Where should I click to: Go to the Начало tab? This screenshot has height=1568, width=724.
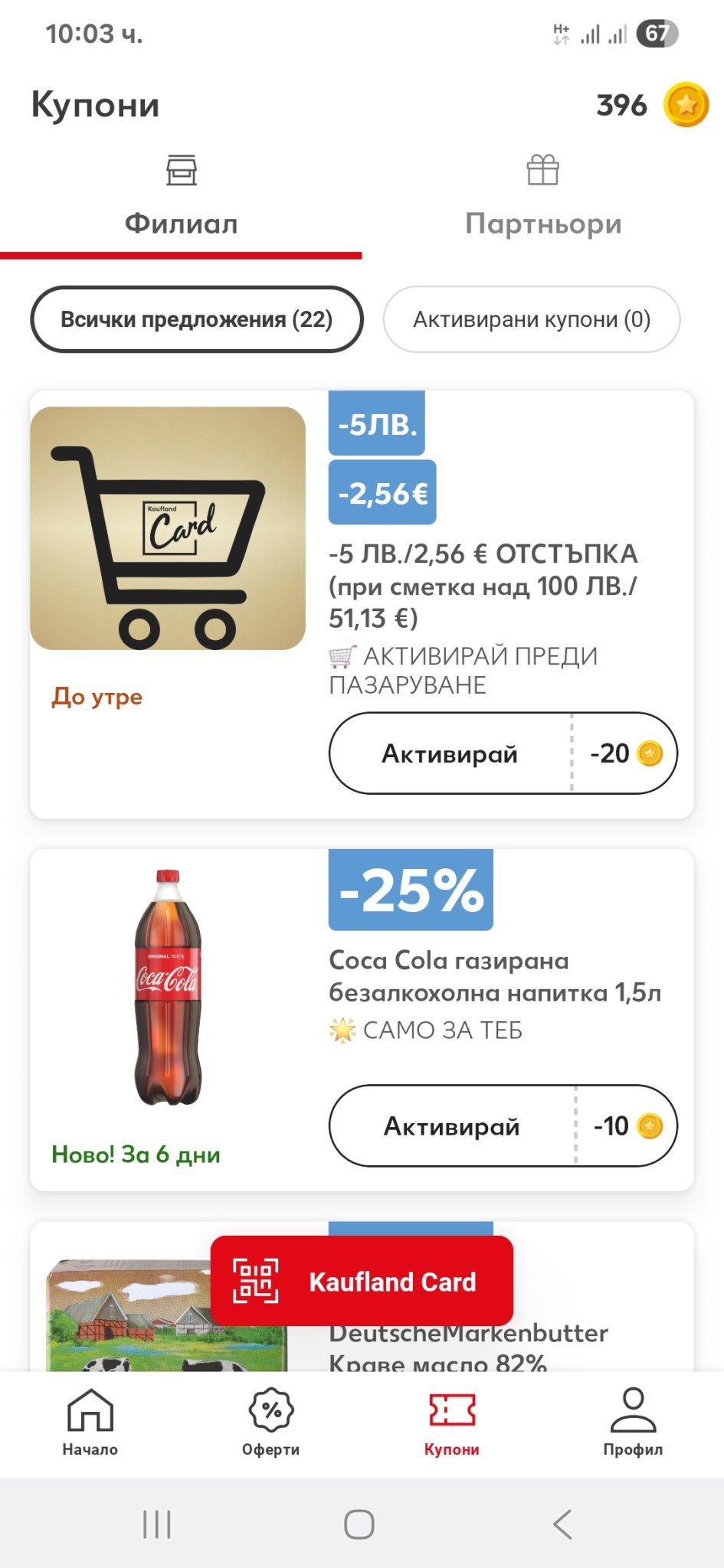tap(90, 1422)
